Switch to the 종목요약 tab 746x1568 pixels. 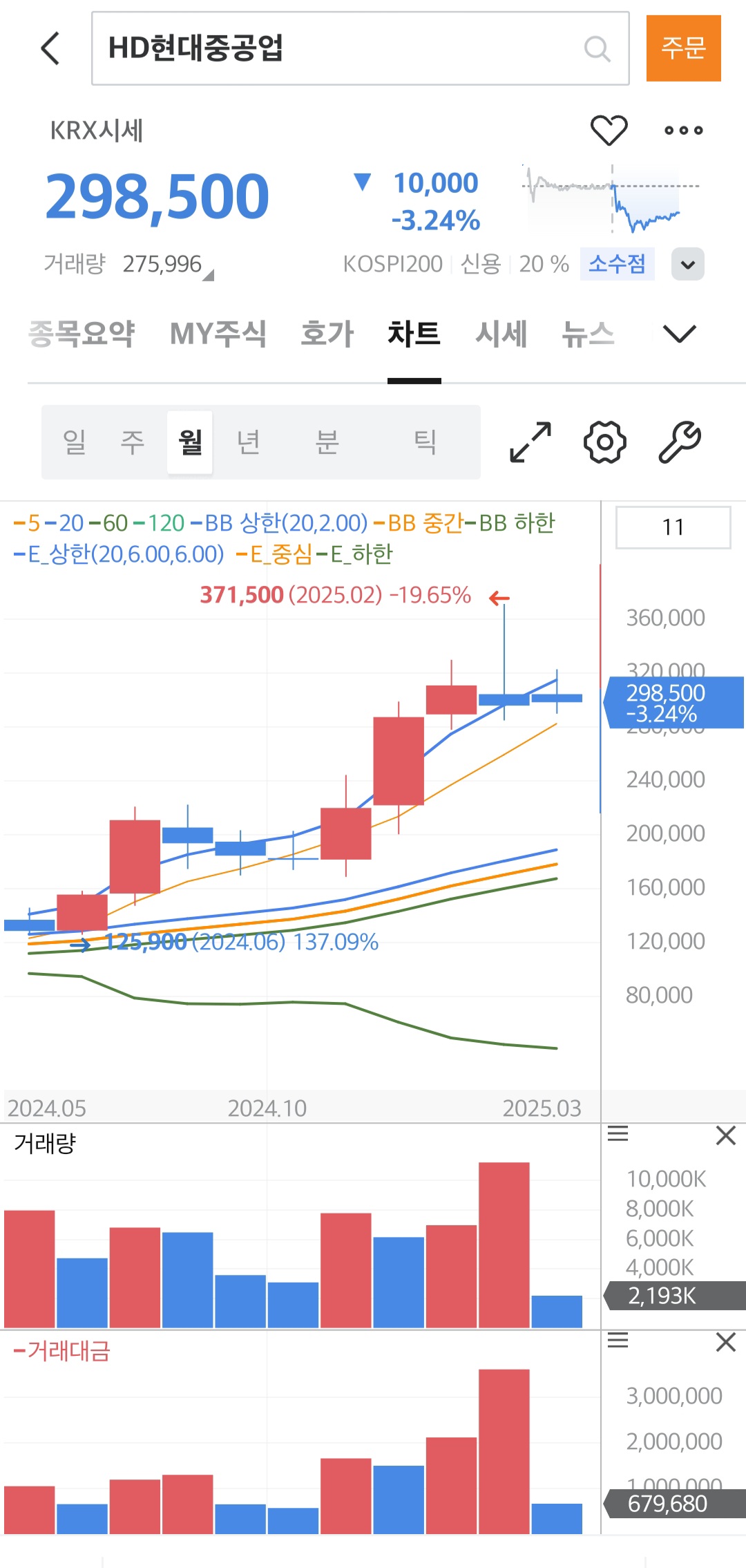tap(82, 334)
